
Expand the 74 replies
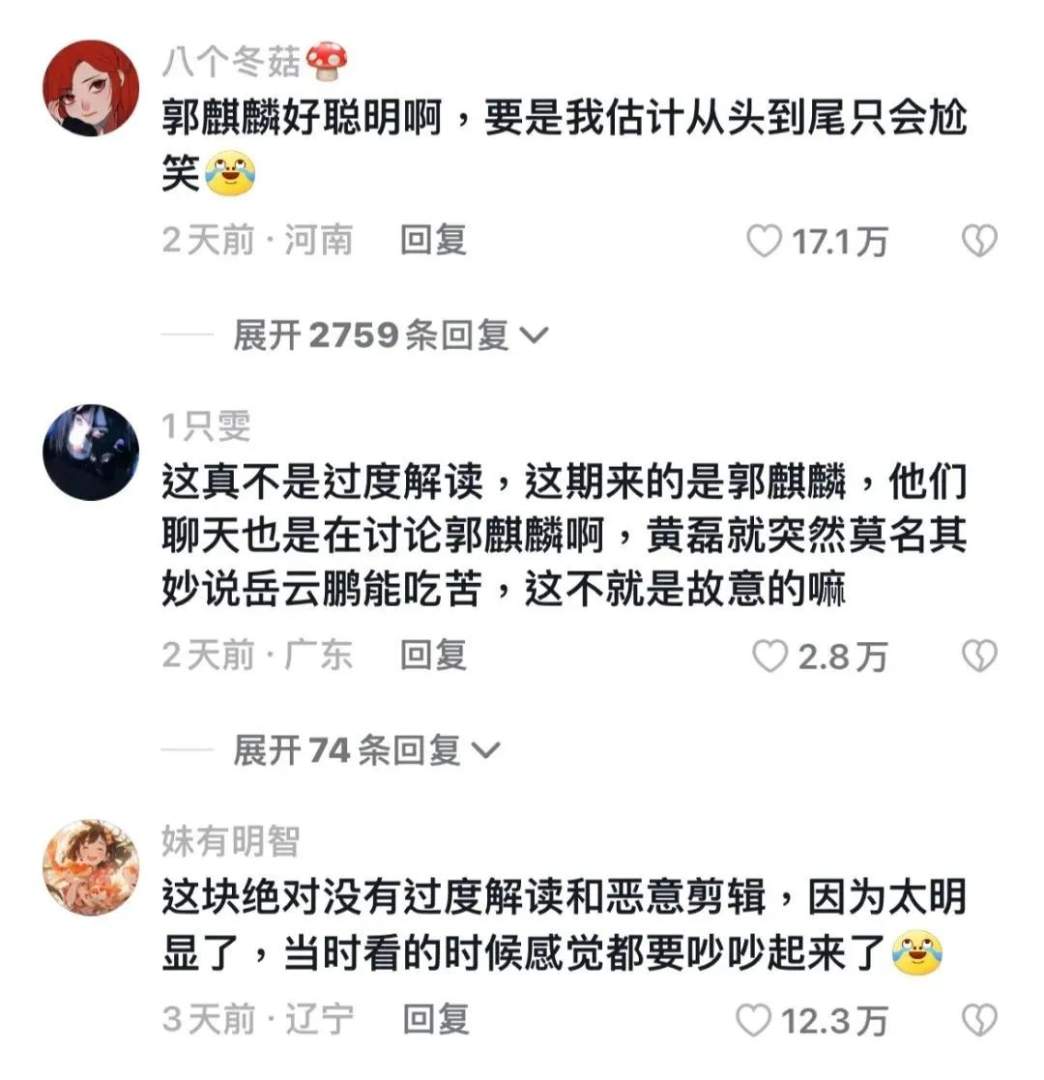[x=365, y=749]
